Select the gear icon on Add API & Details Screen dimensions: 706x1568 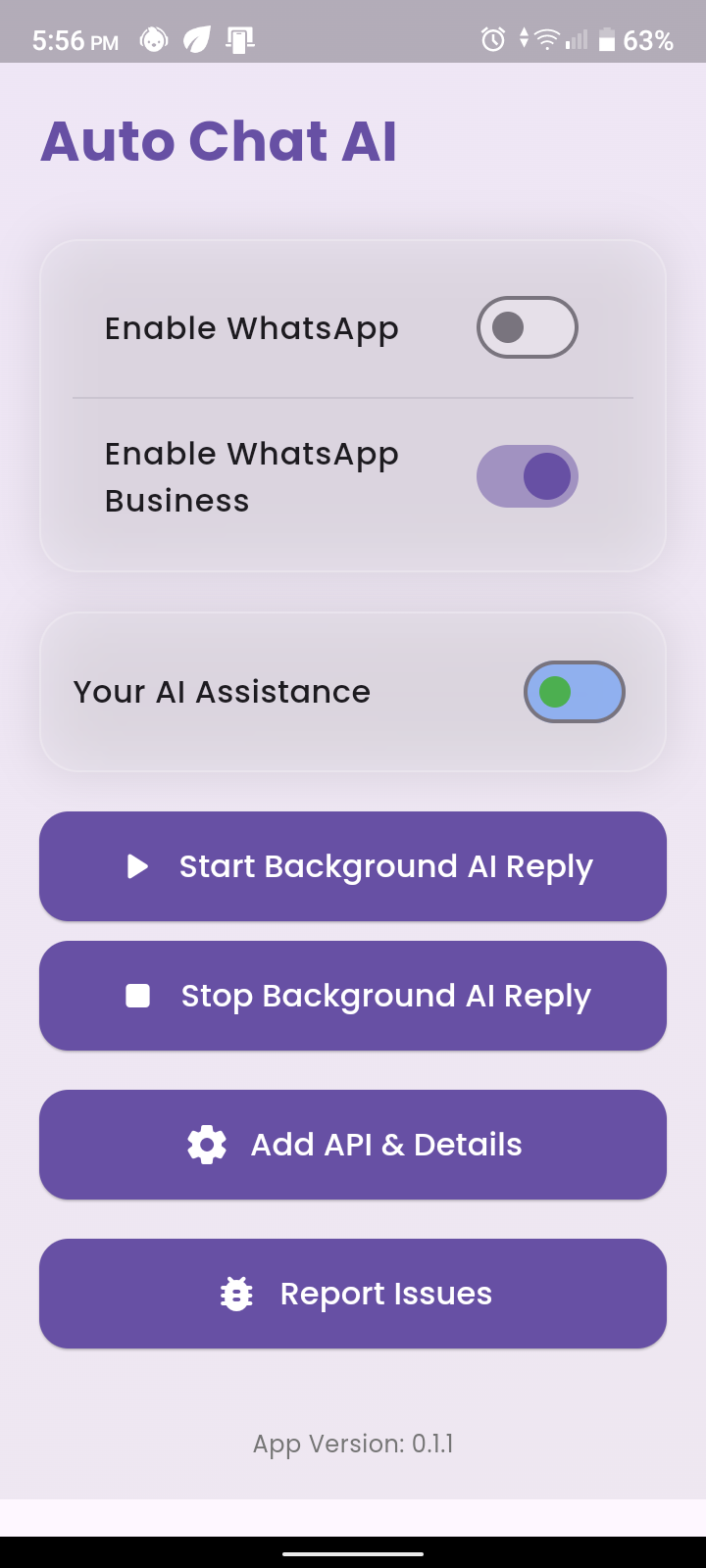click(x=206, y=1144)
